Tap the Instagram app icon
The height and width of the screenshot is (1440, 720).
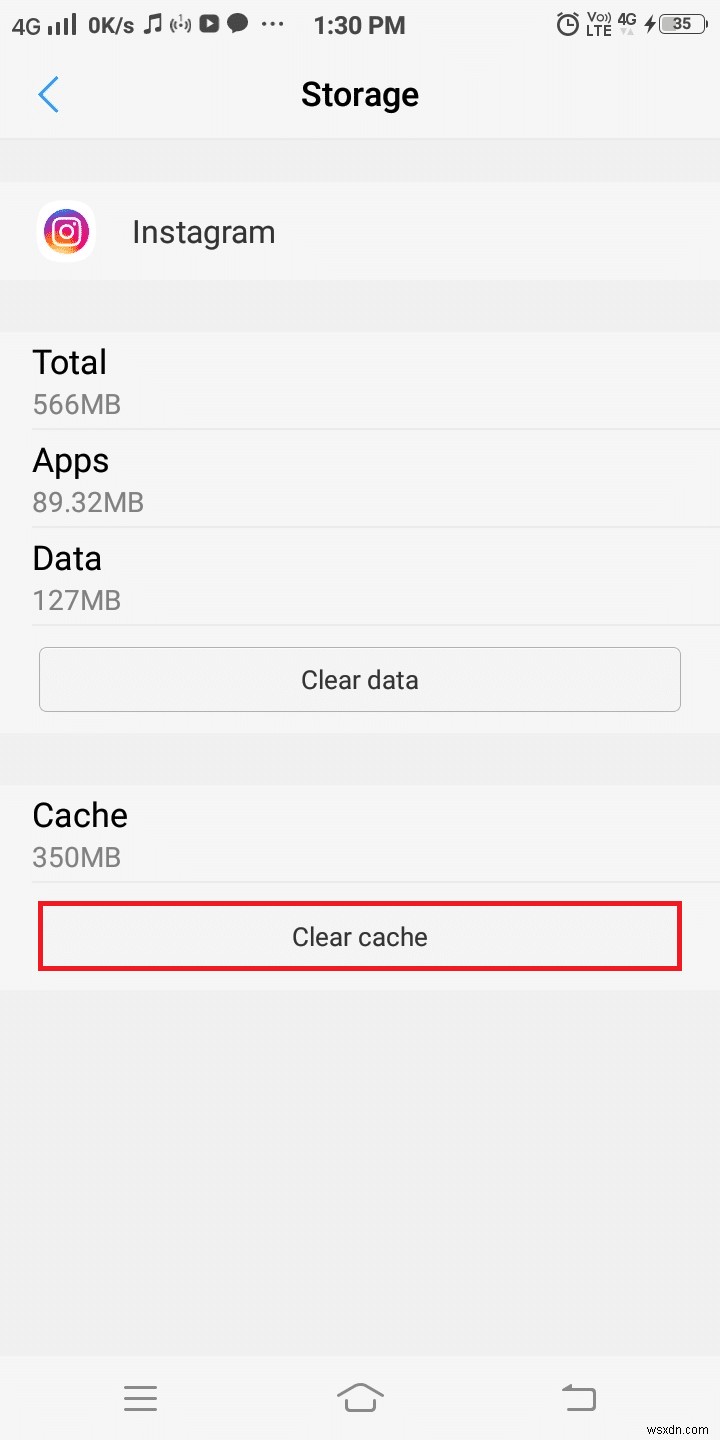pos(65,231)
